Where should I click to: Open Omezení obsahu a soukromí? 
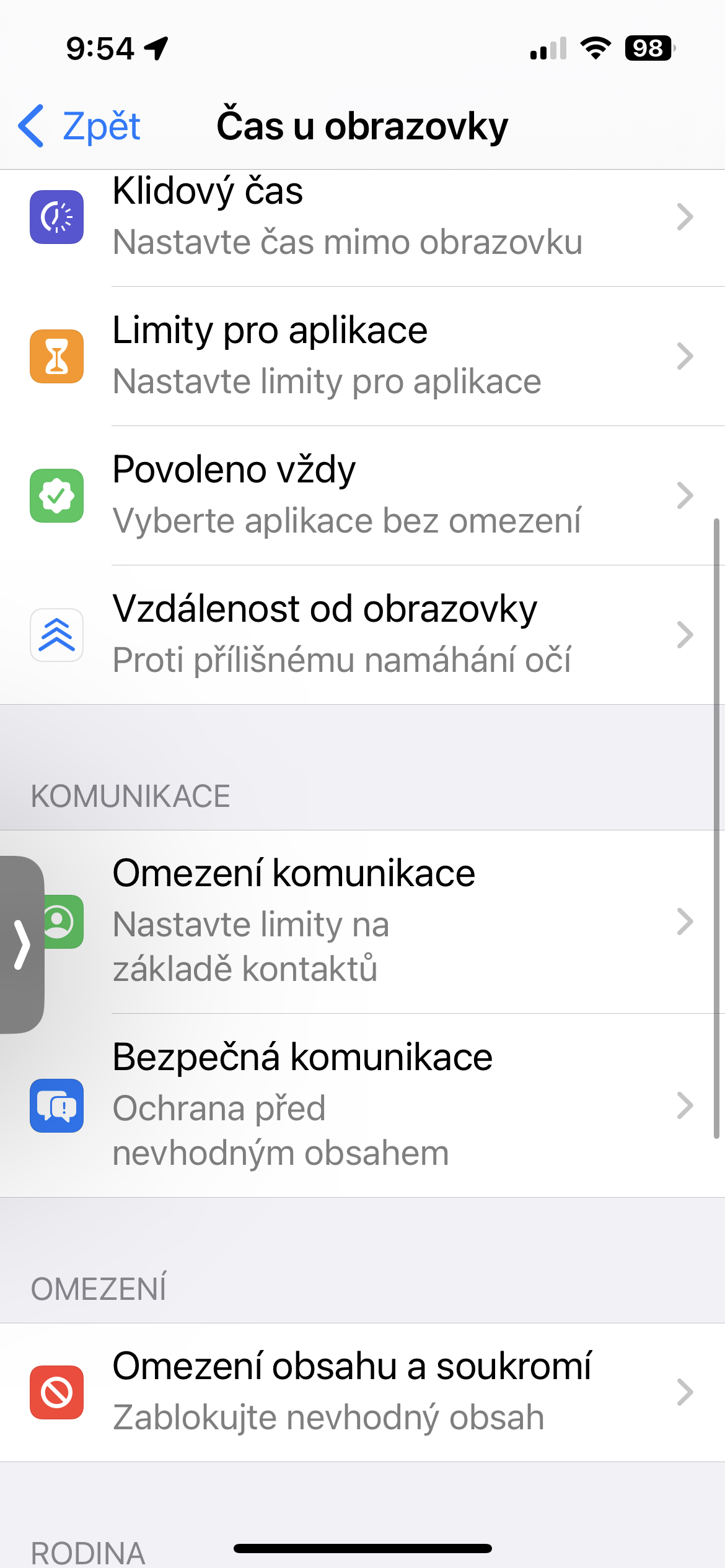click(362, 1392)
